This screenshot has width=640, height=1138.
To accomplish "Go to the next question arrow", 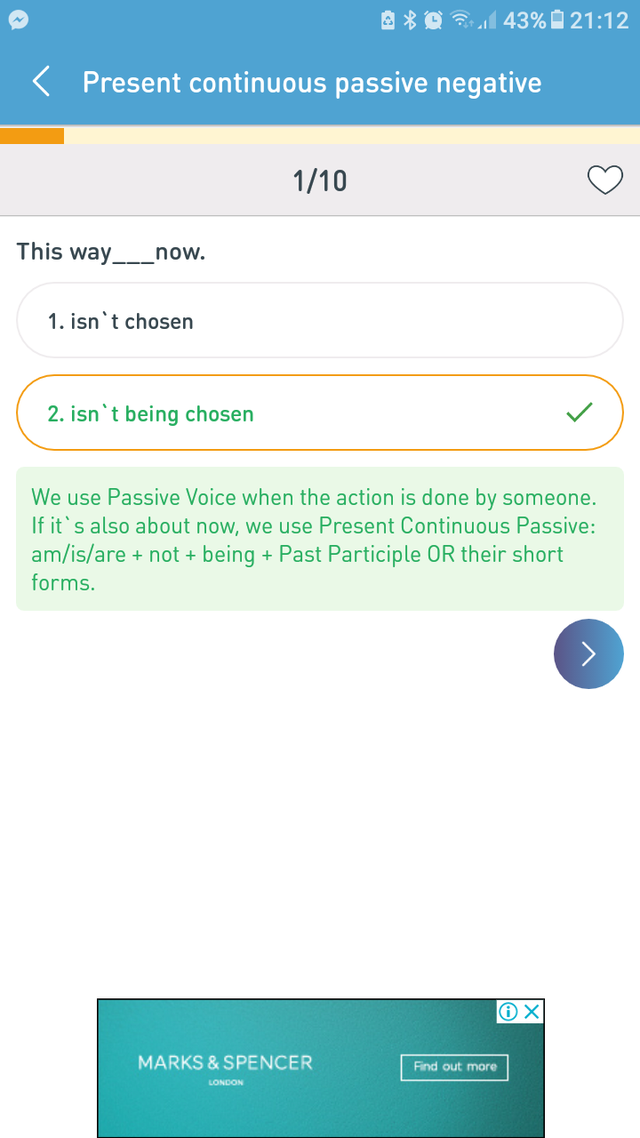I will point(588,654).
